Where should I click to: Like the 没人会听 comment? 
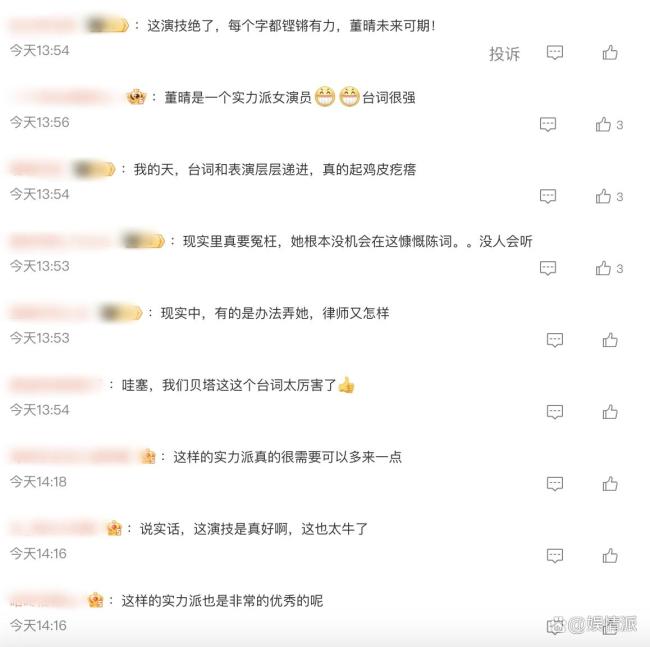coord(603,268)
